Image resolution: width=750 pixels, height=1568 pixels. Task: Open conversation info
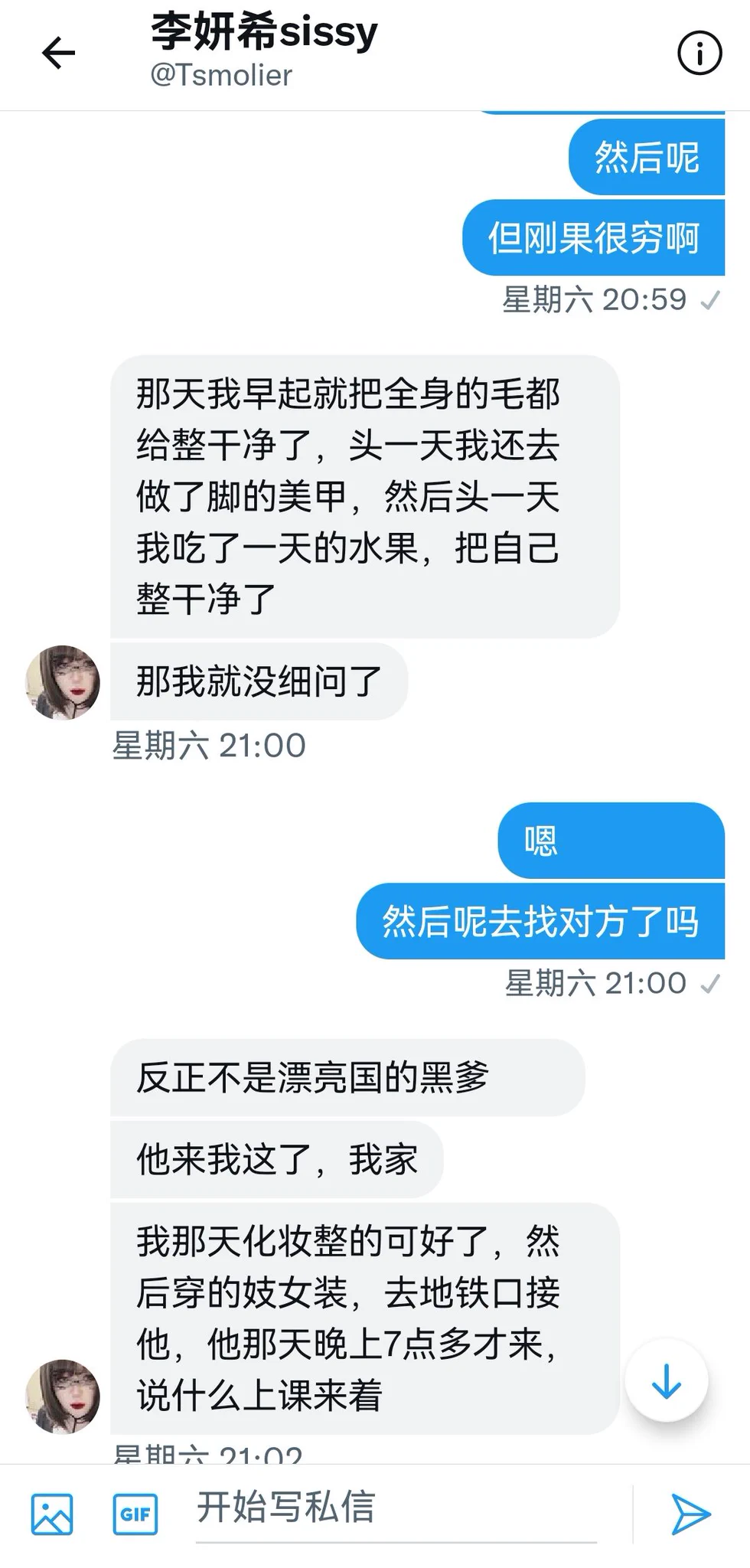(699, 54)
